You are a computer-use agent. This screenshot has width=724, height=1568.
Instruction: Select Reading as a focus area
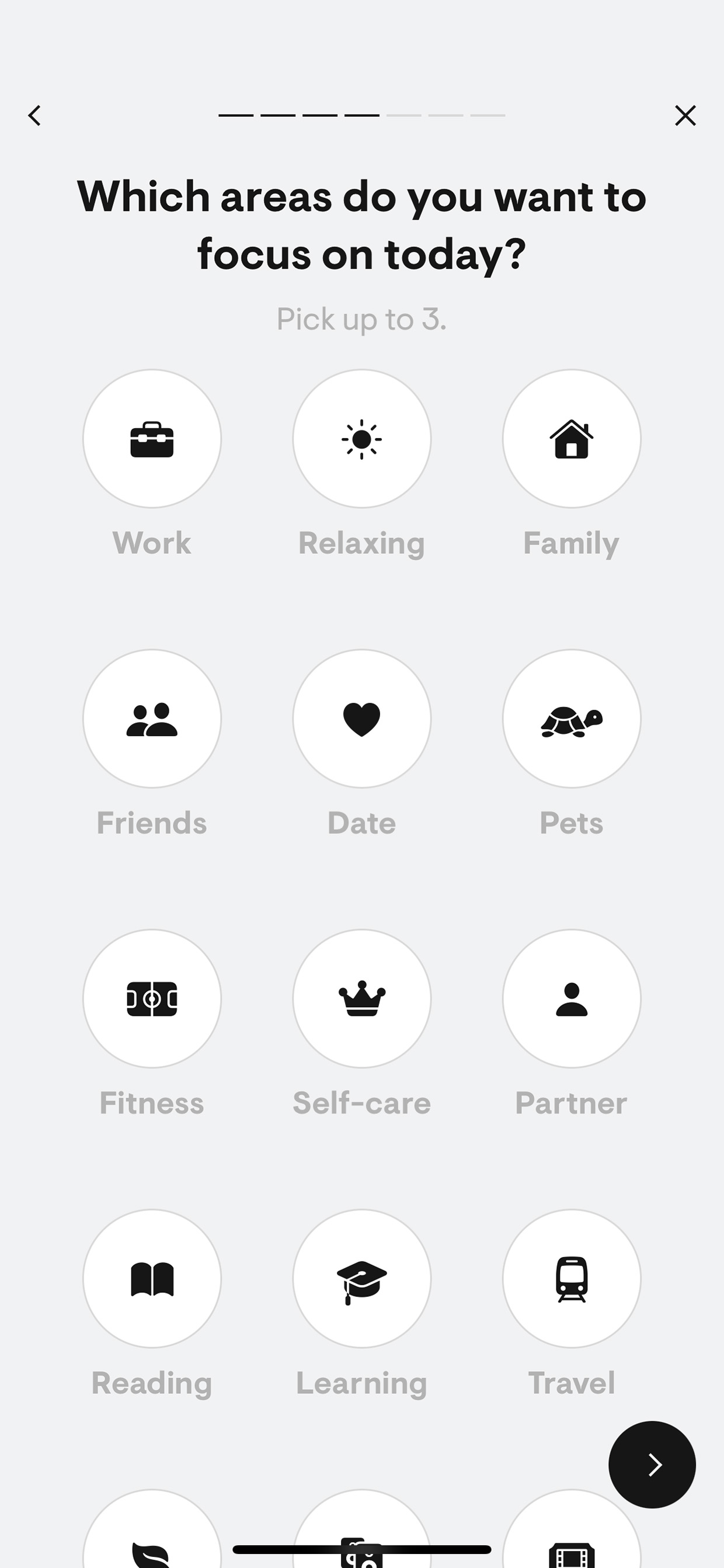pyautogui.click(x=152, y=1278)
